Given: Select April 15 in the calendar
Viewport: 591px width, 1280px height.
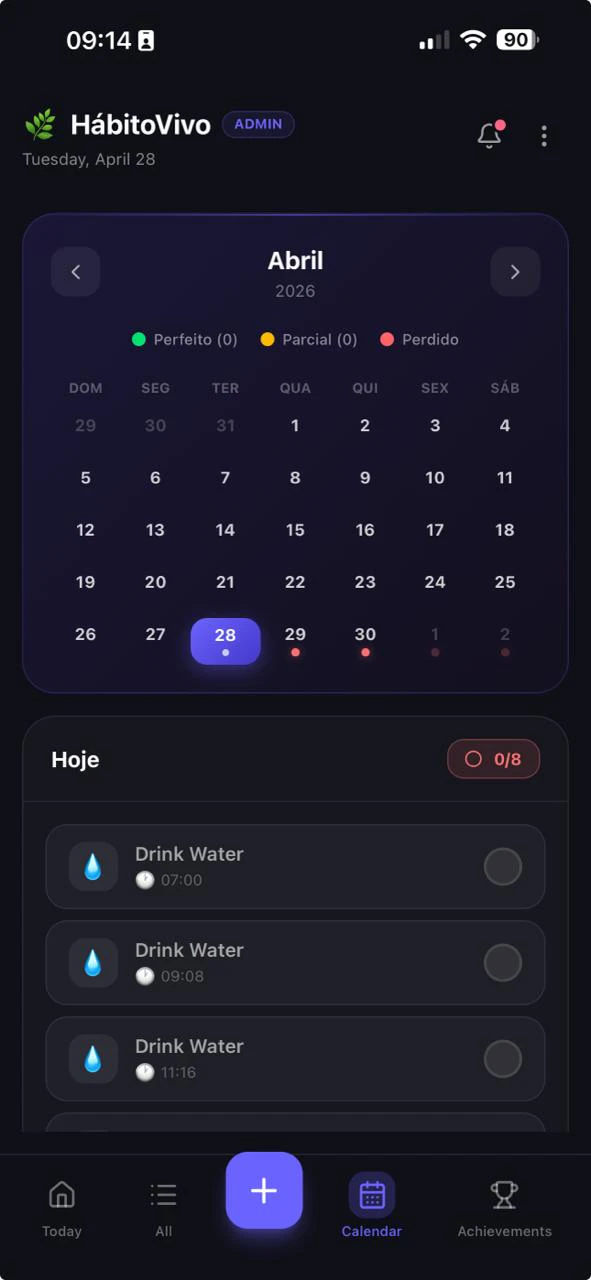Looking at the screenshot, I should [x=295, y=530].
